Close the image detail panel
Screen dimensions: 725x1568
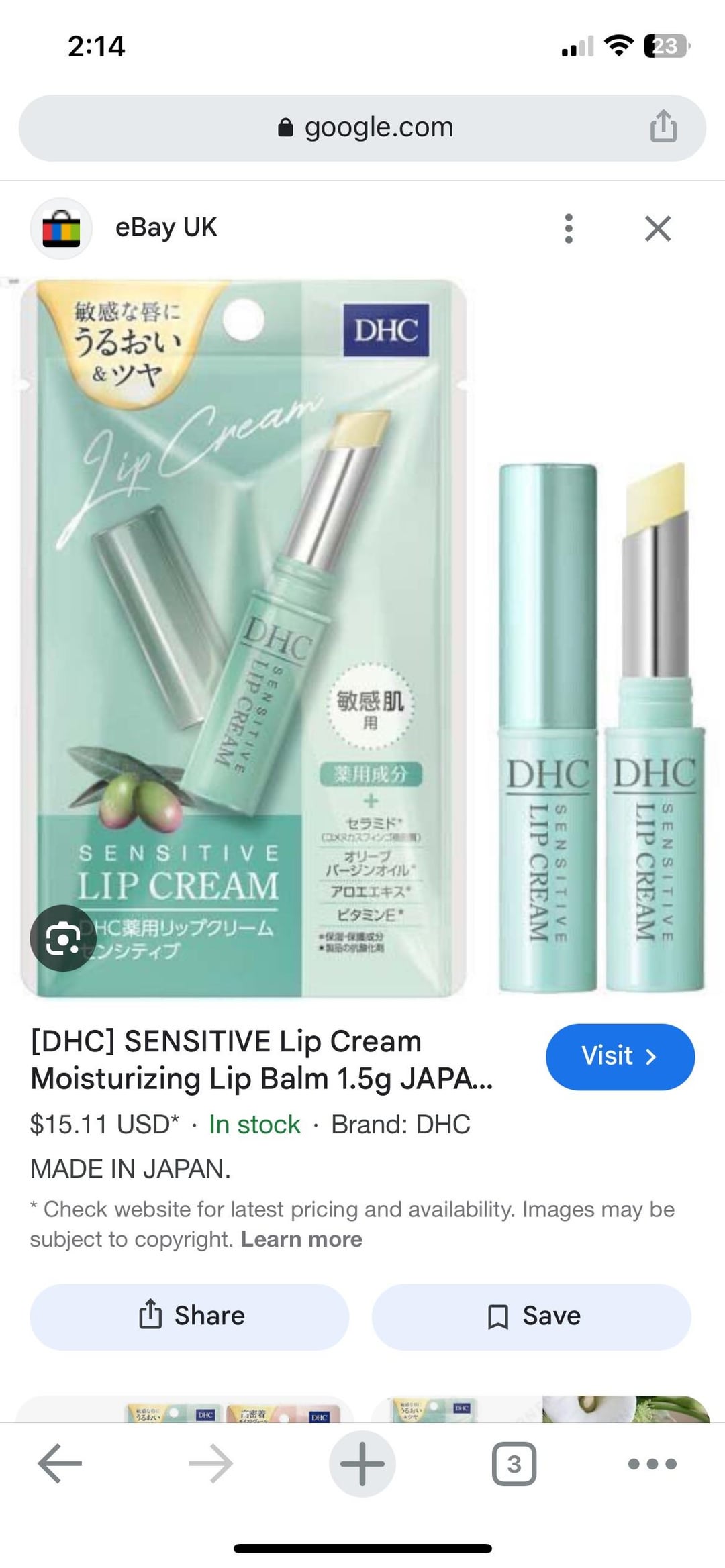[657, 228]
